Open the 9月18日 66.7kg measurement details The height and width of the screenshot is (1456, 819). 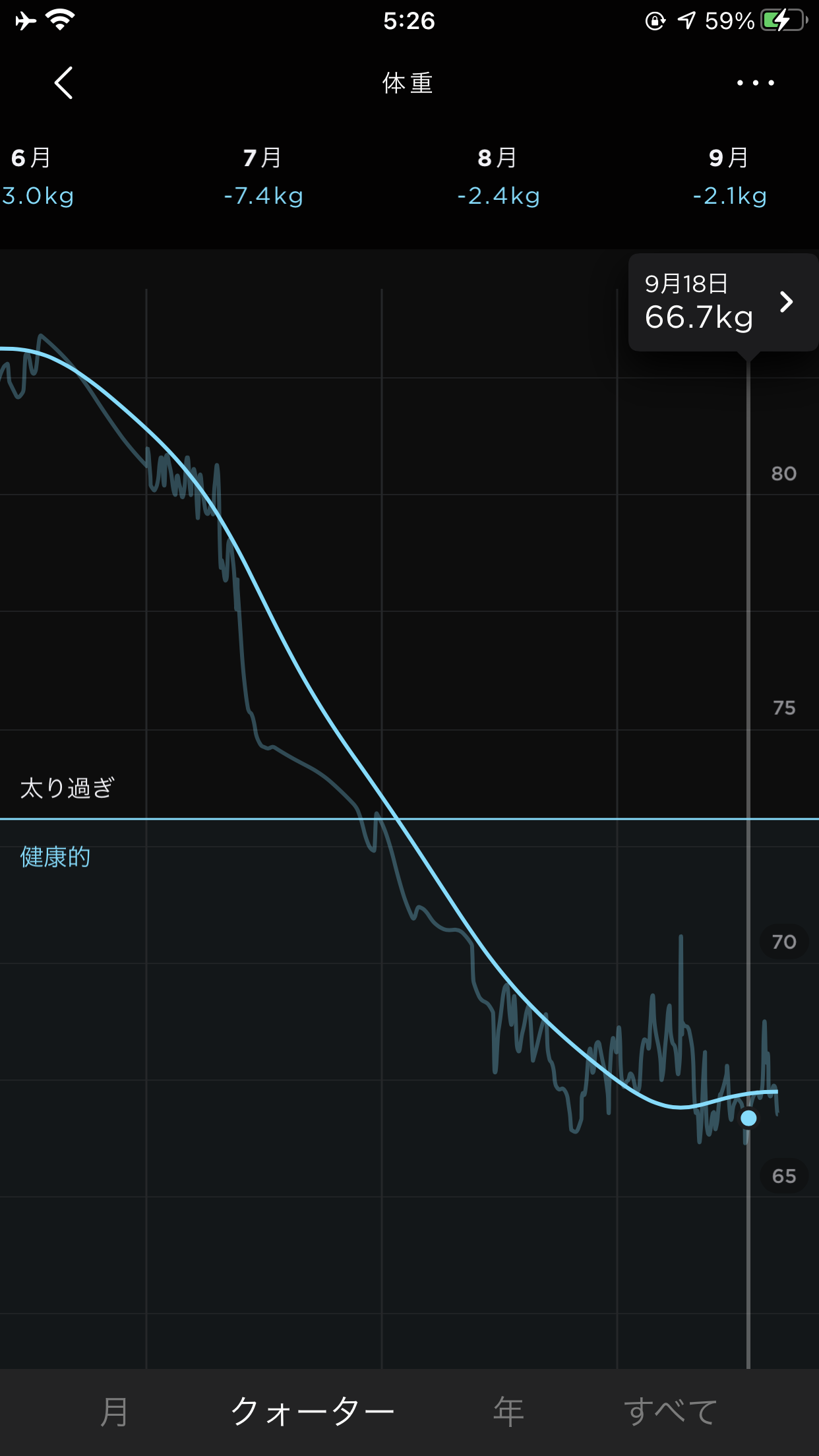tap(723, 302)
